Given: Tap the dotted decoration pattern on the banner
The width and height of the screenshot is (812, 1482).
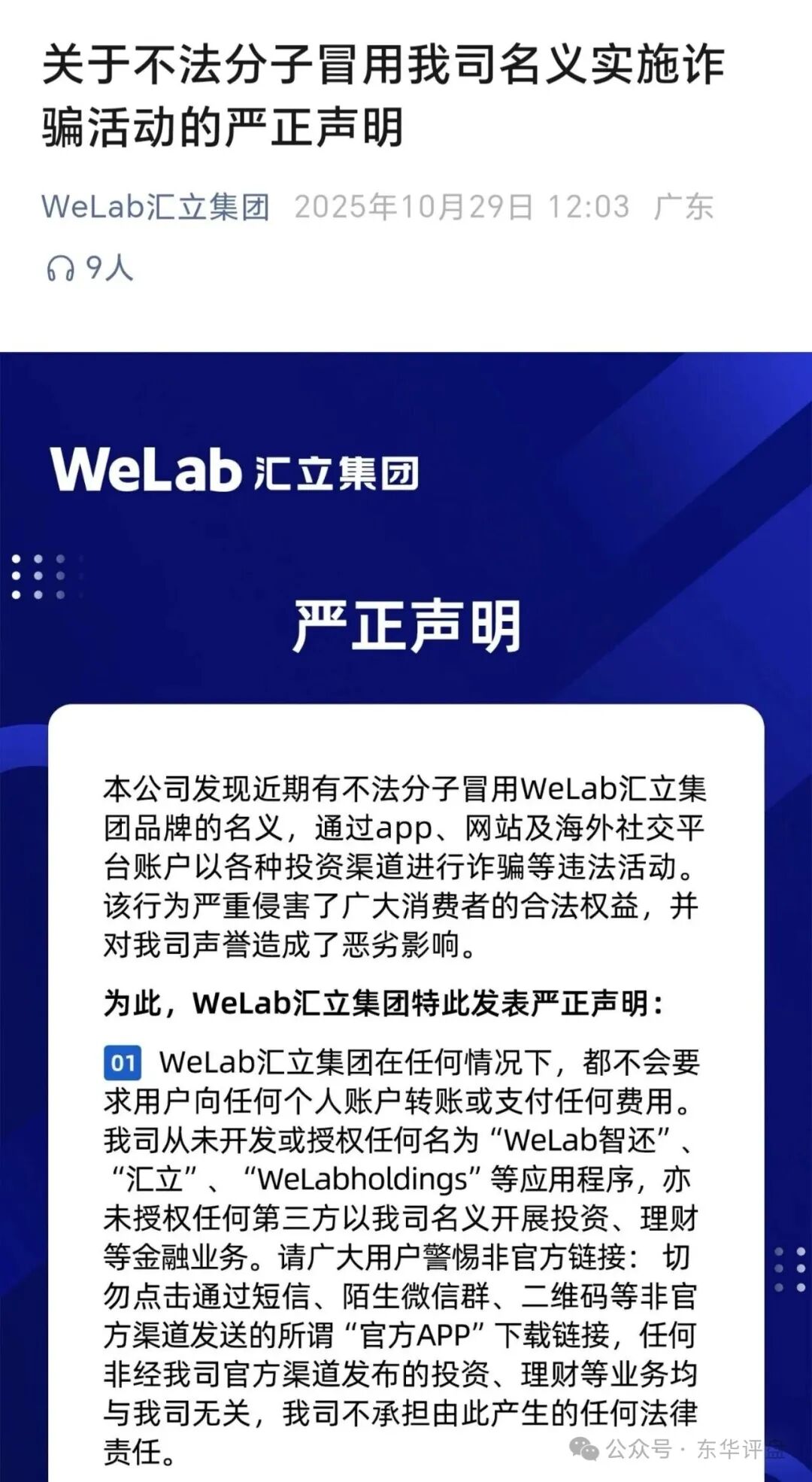Looking at the screenshot, I should [36, 578].
